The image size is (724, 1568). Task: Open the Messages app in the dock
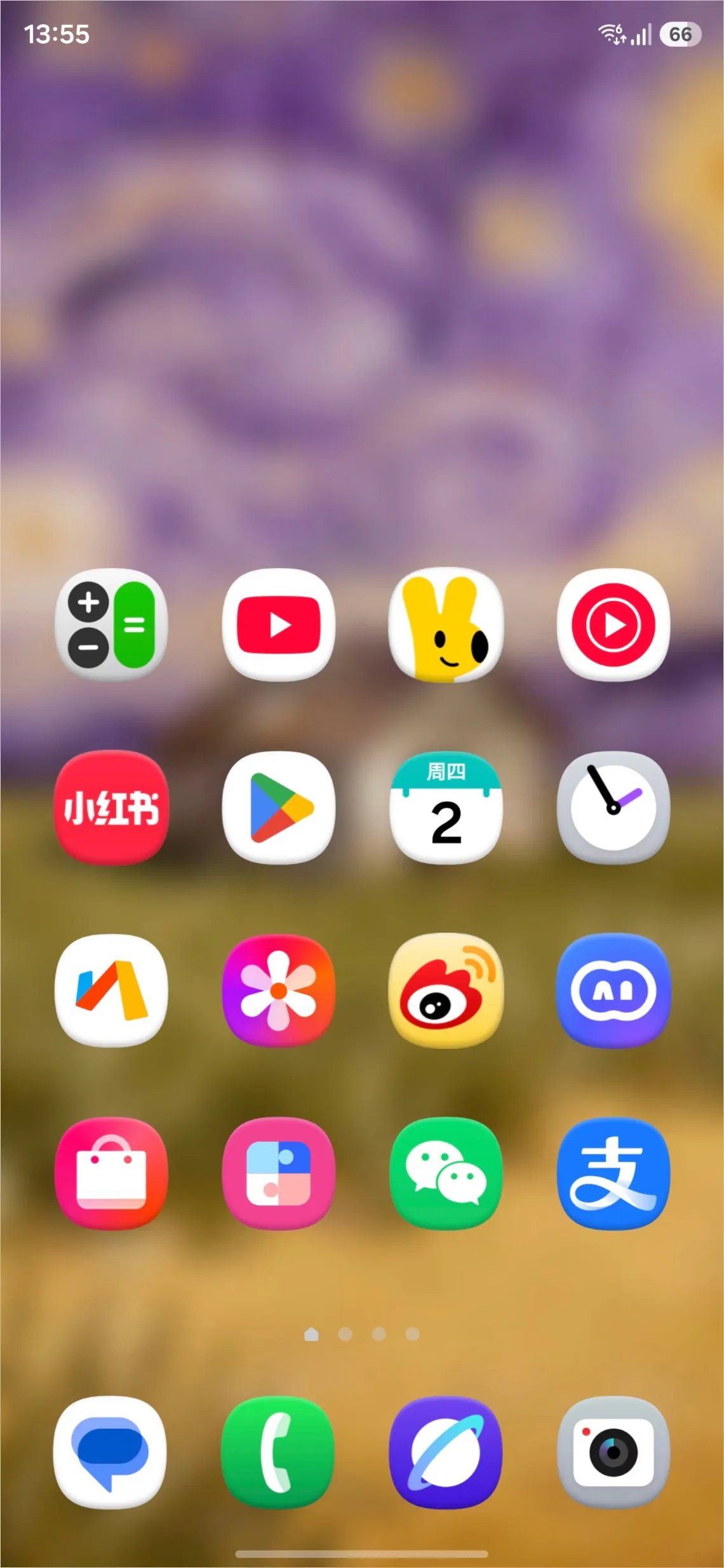click(110, 1452)
